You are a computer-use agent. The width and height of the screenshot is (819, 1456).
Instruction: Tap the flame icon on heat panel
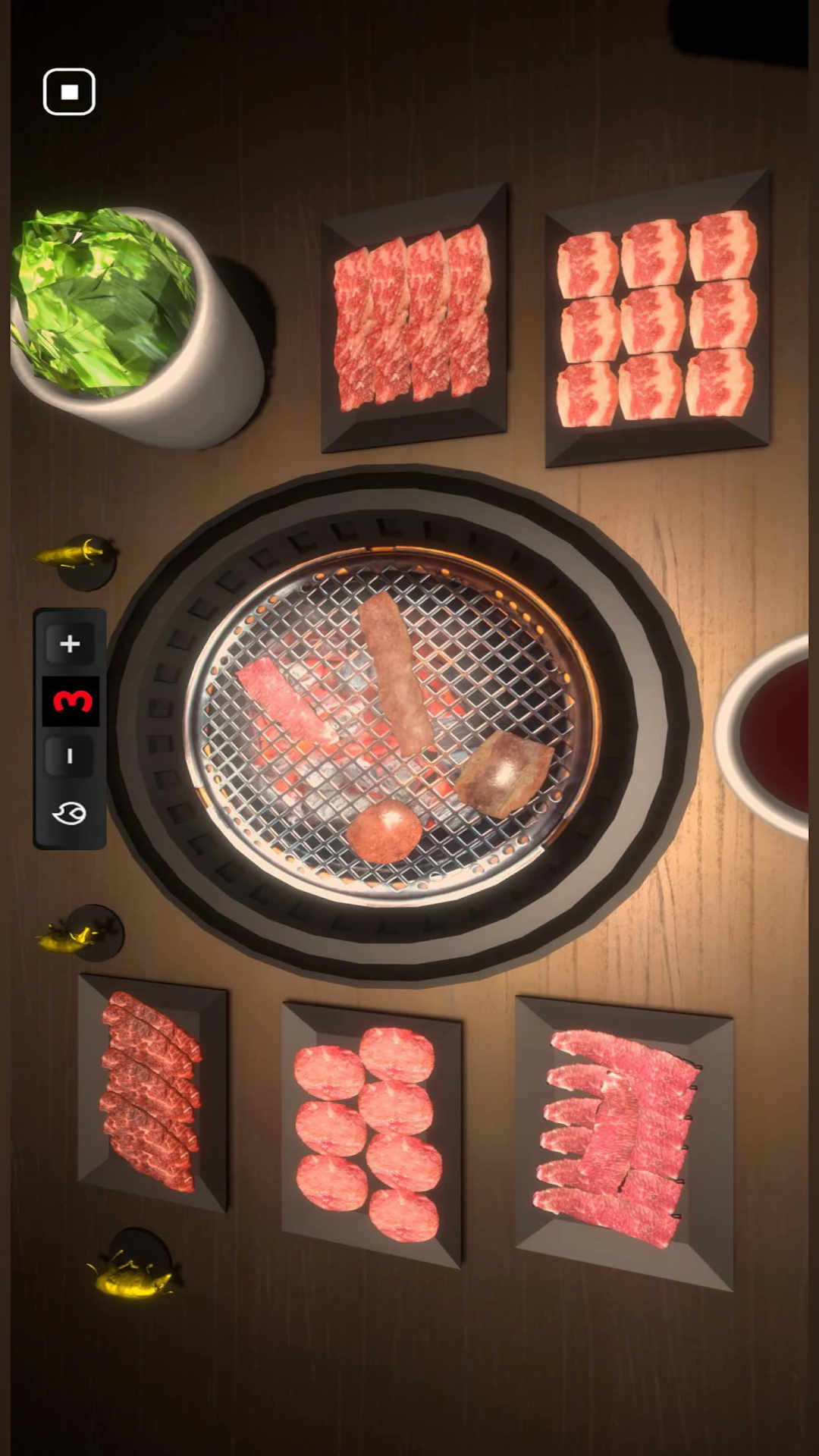tap(69, 813)
